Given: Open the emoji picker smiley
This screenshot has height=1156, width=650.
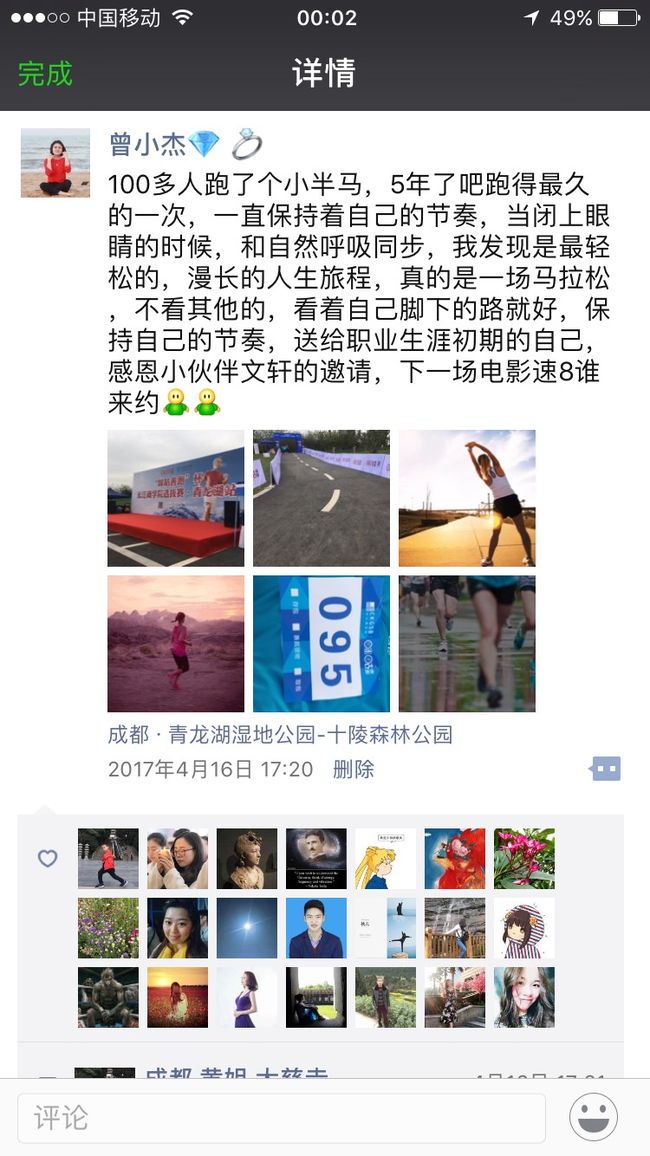Looking at the screenshot, I should (593, 1118).
